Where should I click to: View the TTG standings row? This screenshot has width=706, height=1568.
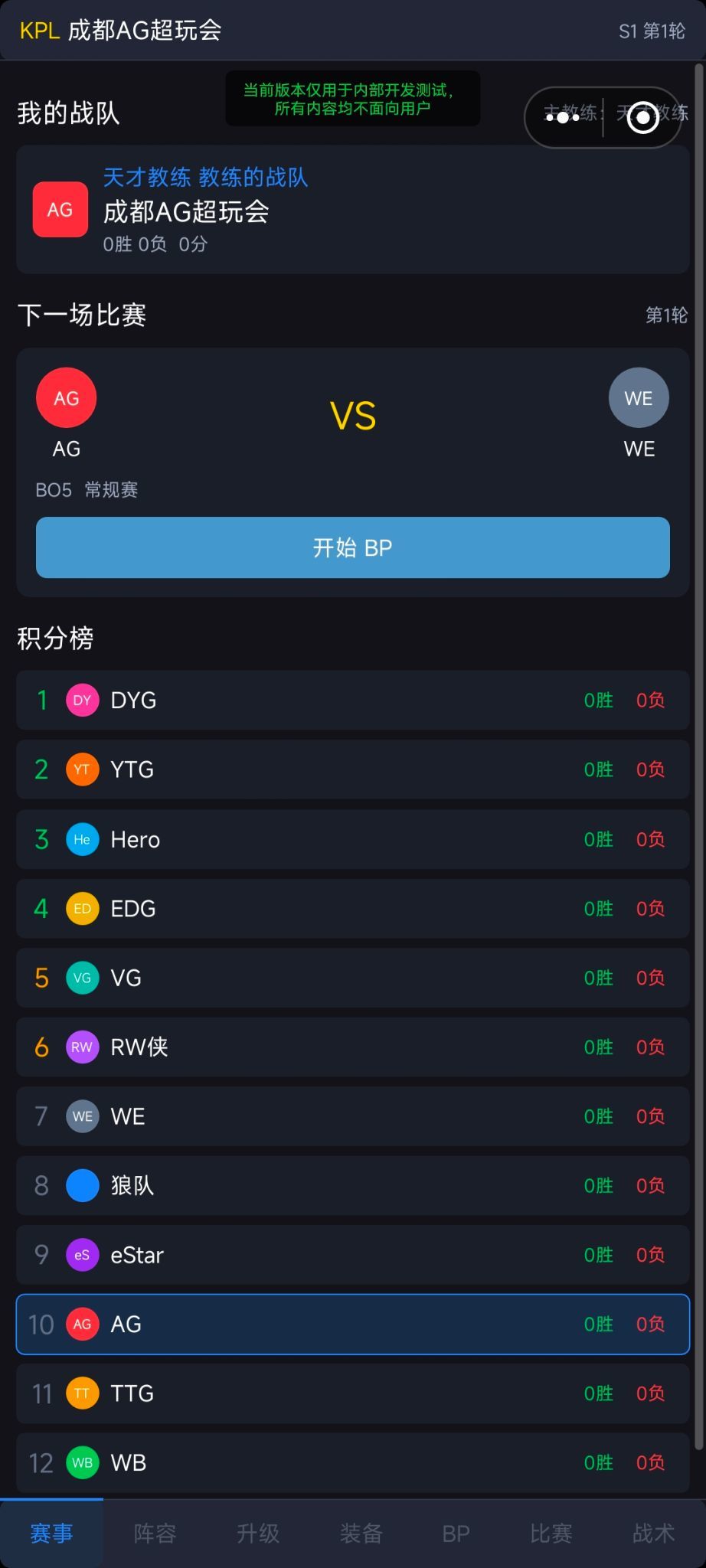point(352,1393)
